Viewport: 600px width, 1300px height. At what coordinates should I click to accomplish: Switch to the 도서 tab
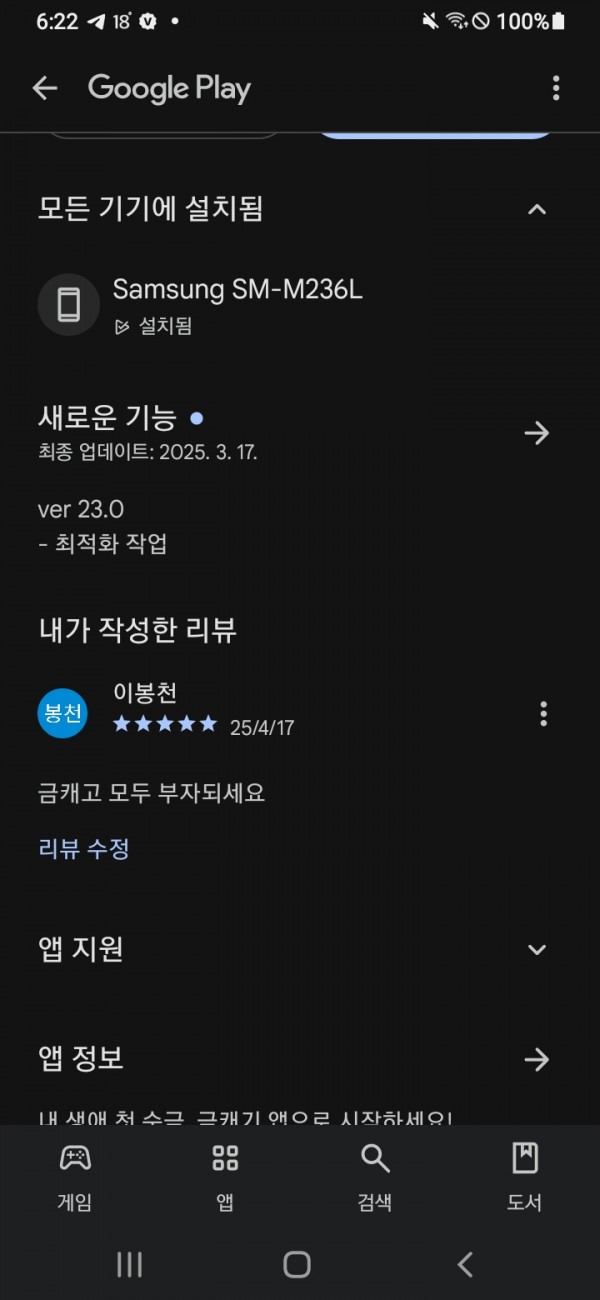point(524,1178)
